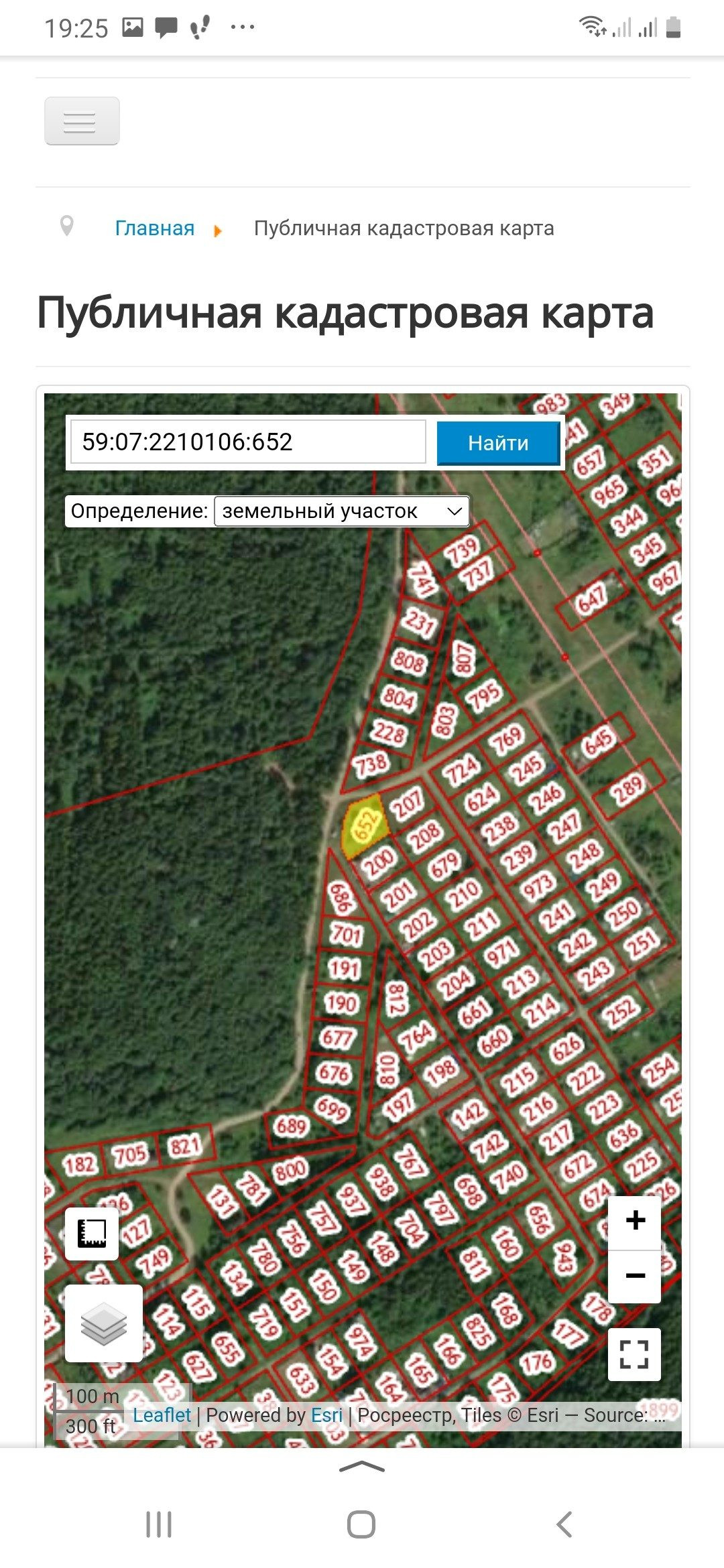Open the map layers selector
Image resolution: width=724 pixels, height=1568 pixels.
(104, 1323)
